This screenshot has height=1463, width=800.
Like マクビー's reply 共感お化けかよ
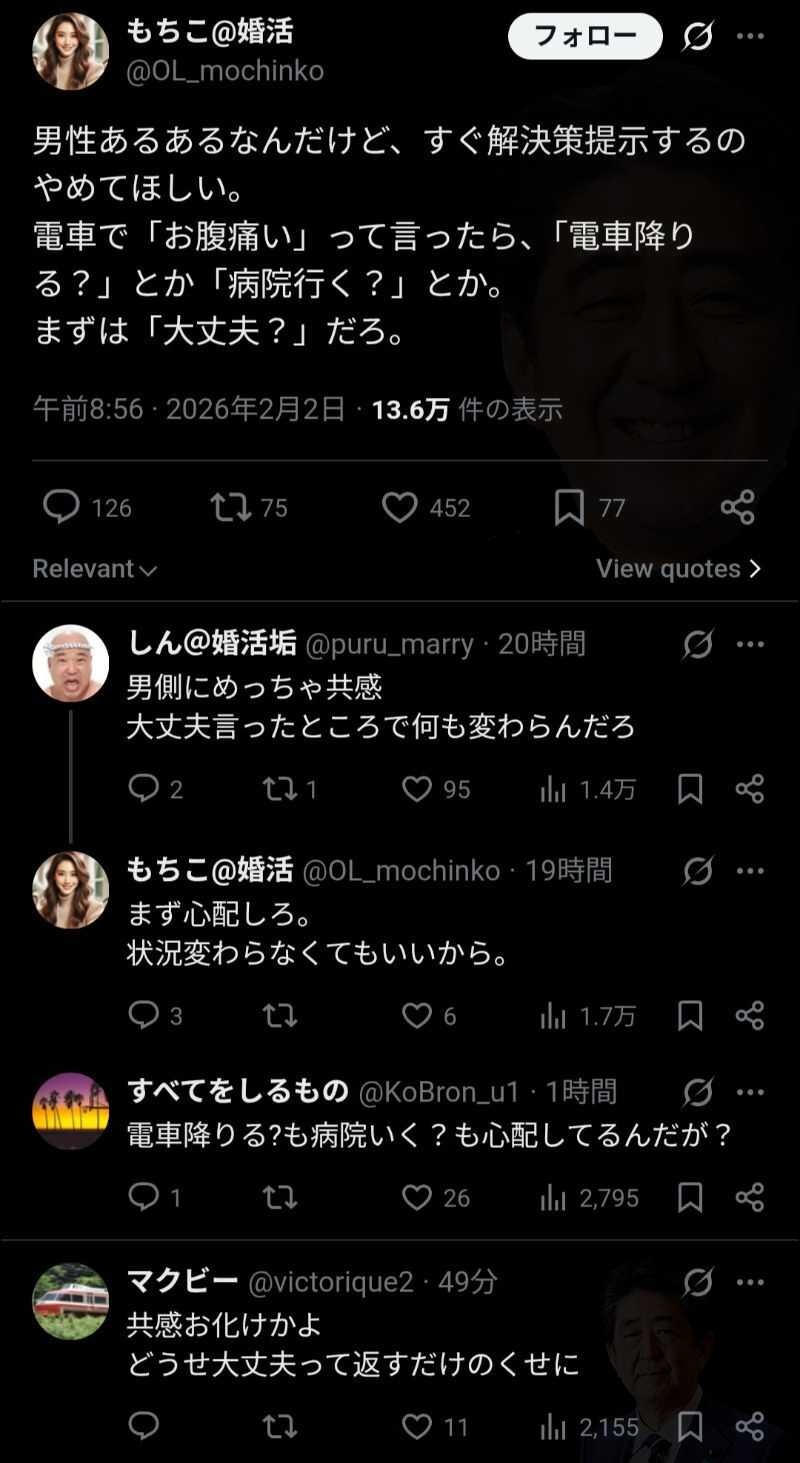(x=417, y=1426)
